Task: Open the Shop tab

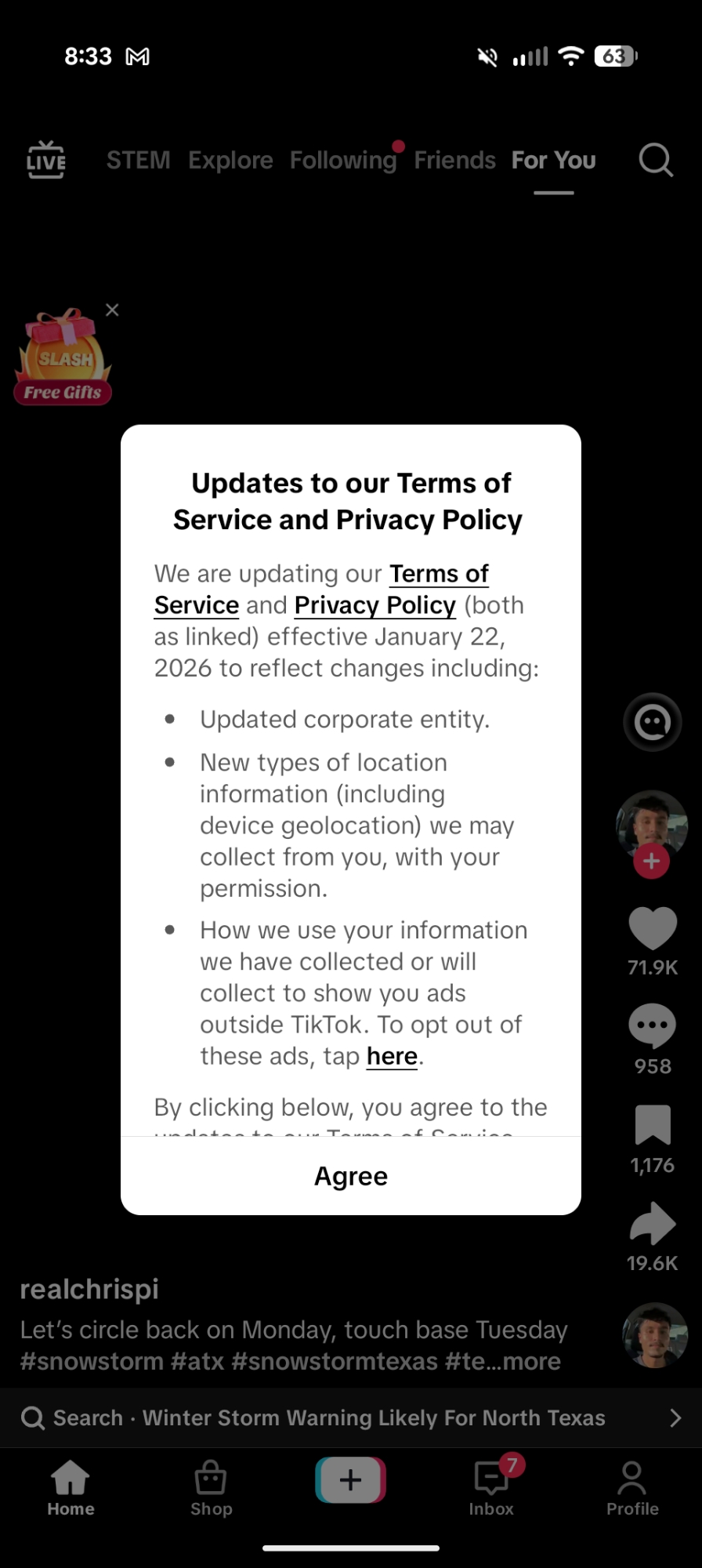Action: pyautogui.click(x=211, y=1488)
